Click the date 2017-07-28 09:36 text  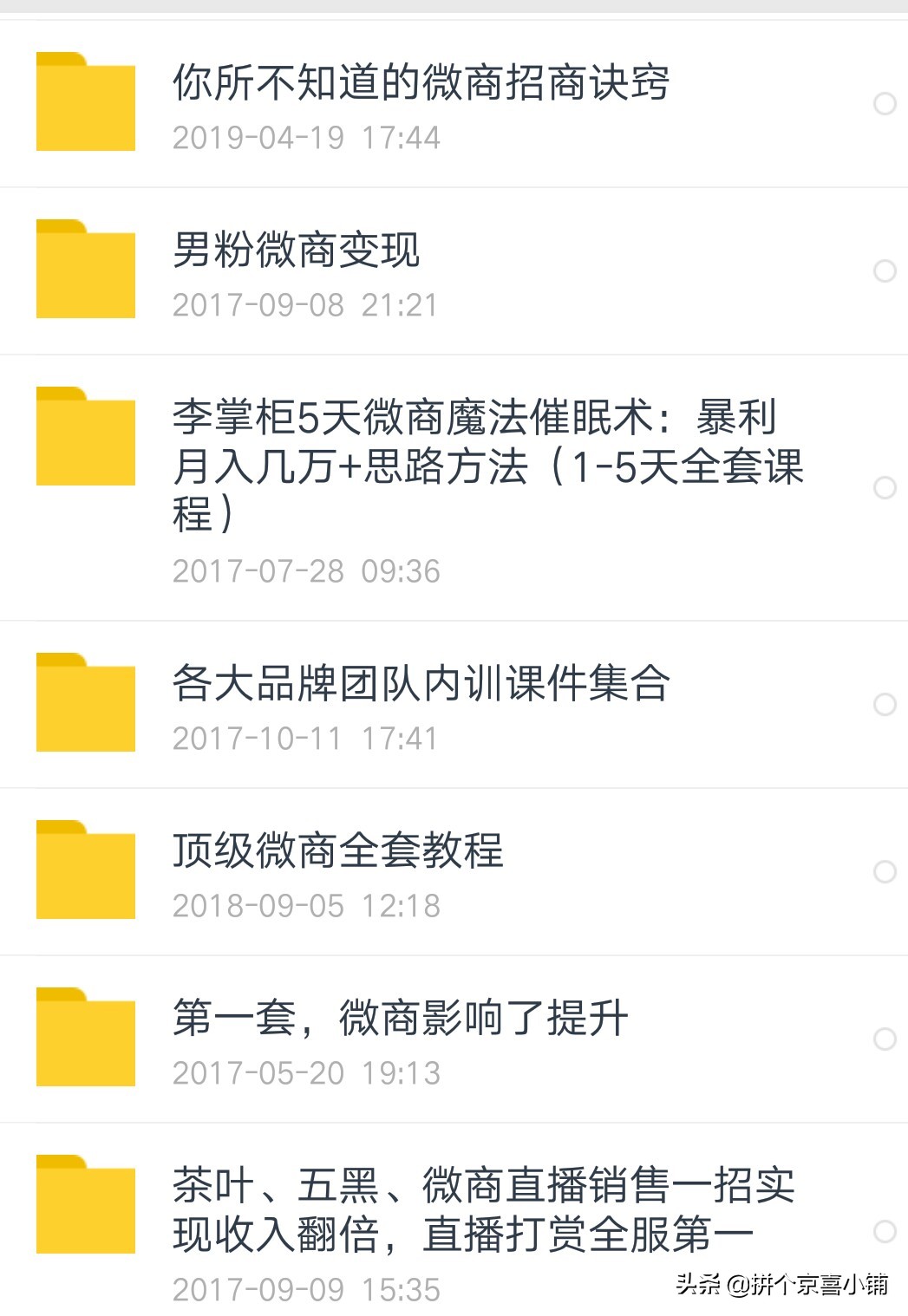point(306,571)
